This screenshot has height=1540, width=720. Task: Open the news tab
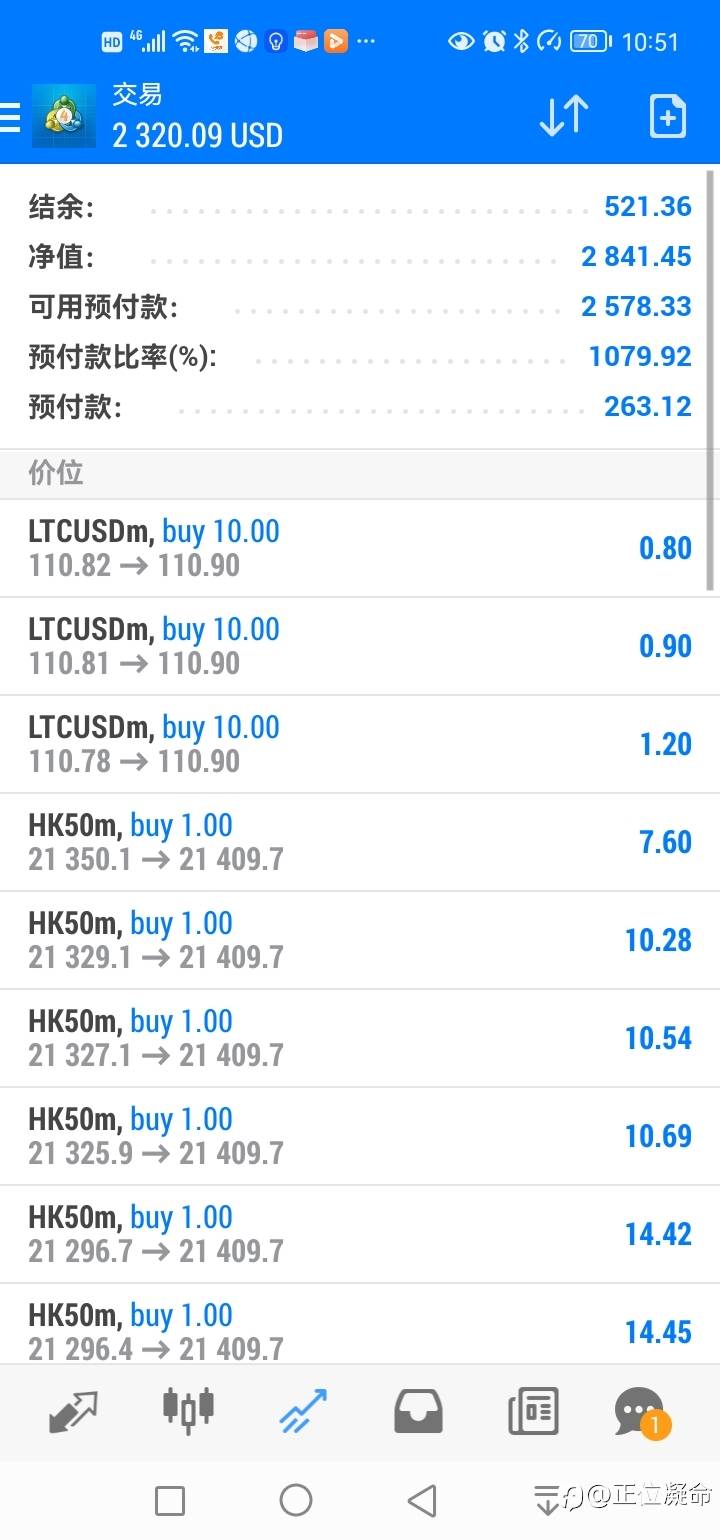pyautogui.click(x=533, y=1412)
